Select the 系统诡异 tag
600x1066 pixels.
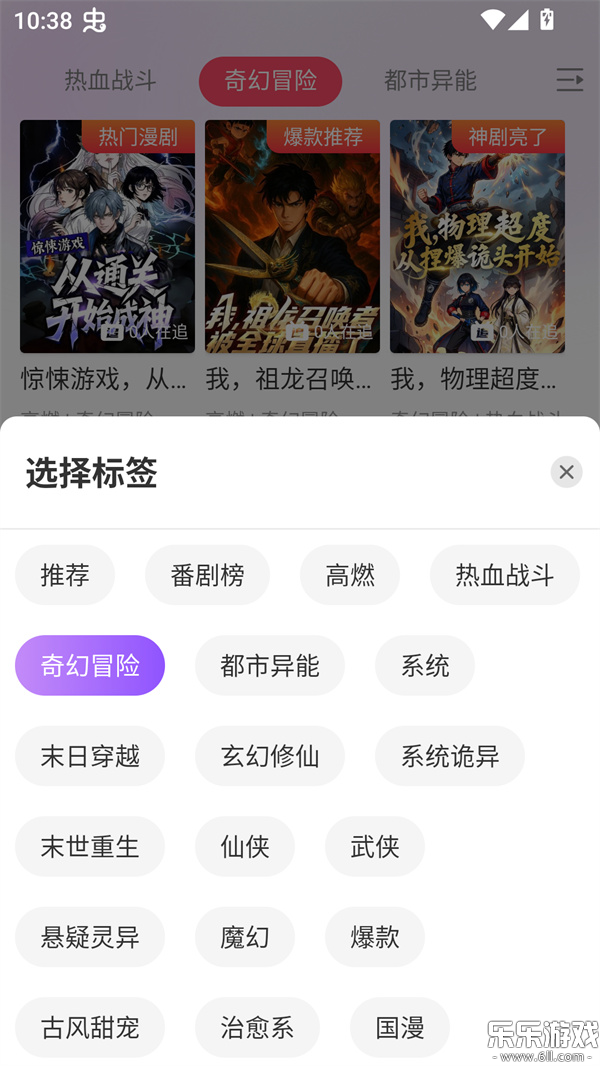point(450,756)
